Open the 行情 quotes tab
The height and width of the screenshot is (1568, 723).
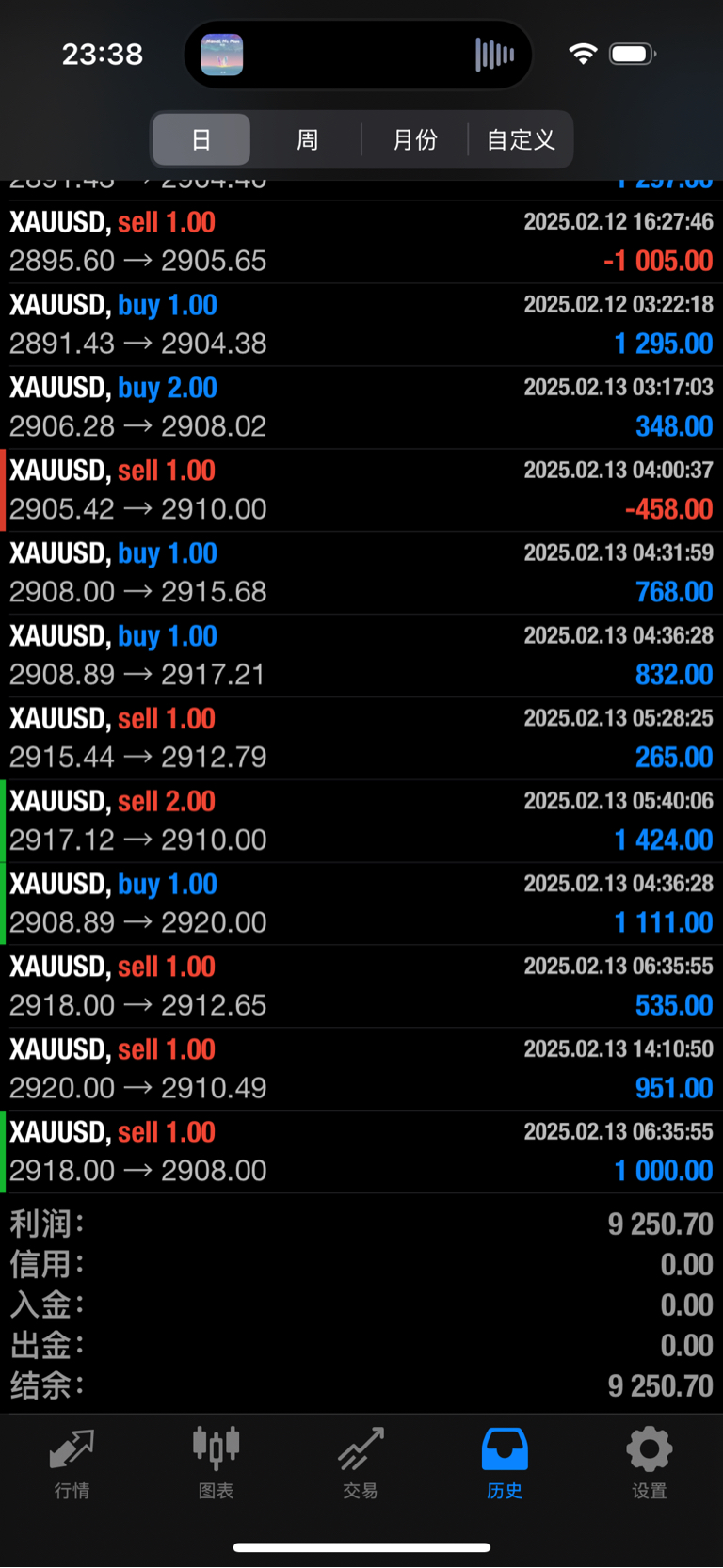pos(72,1464)
